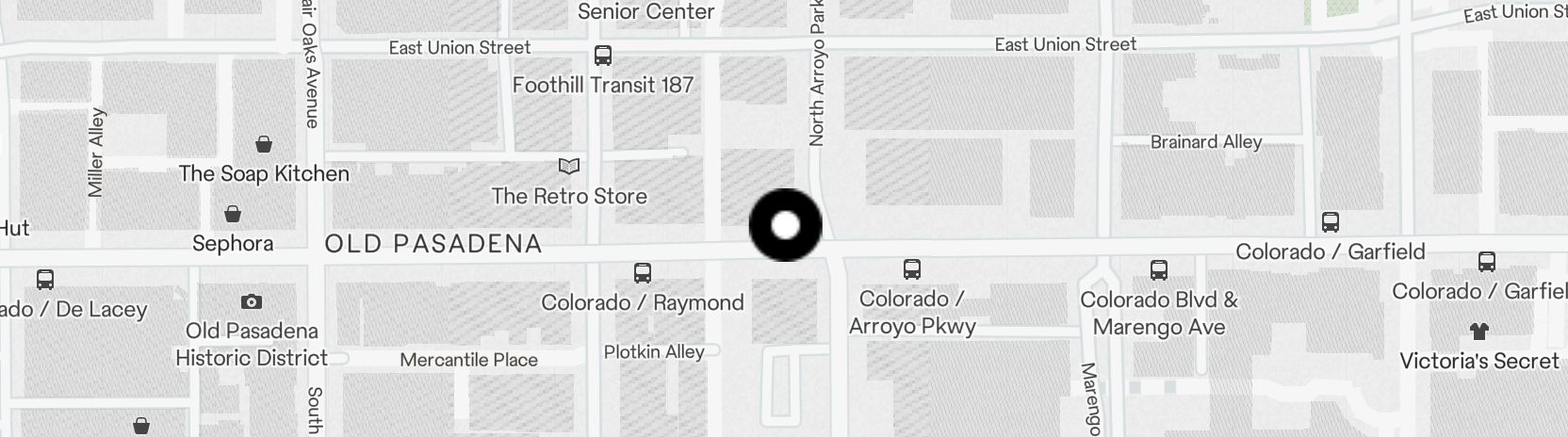Screen dimensions: 1568x437
Task: Open The Retro Store place marker
Action: [569, 167]
